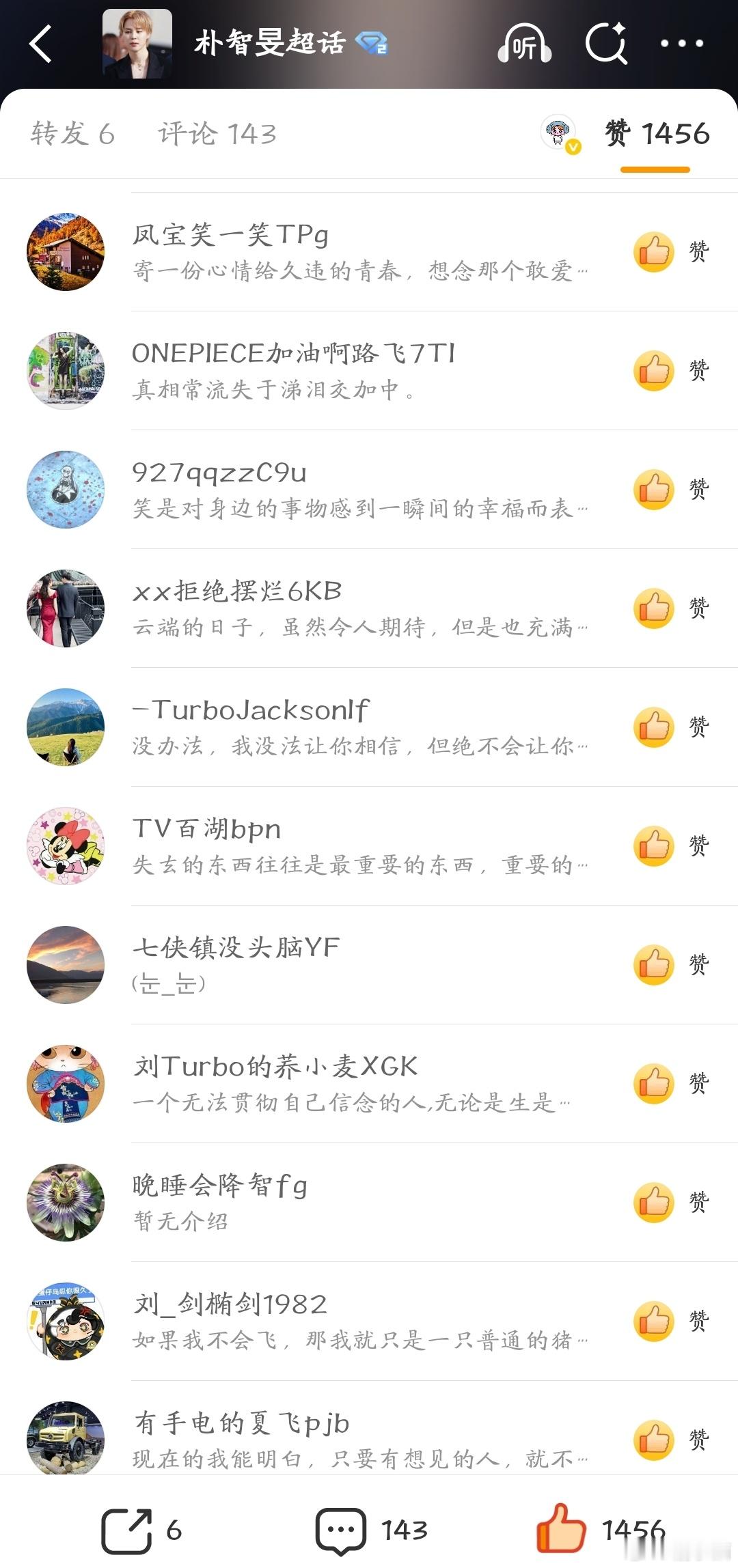
Task: Tap 赞 button beside xx拒绝摆烂6KB
Action: pos(670,608)
